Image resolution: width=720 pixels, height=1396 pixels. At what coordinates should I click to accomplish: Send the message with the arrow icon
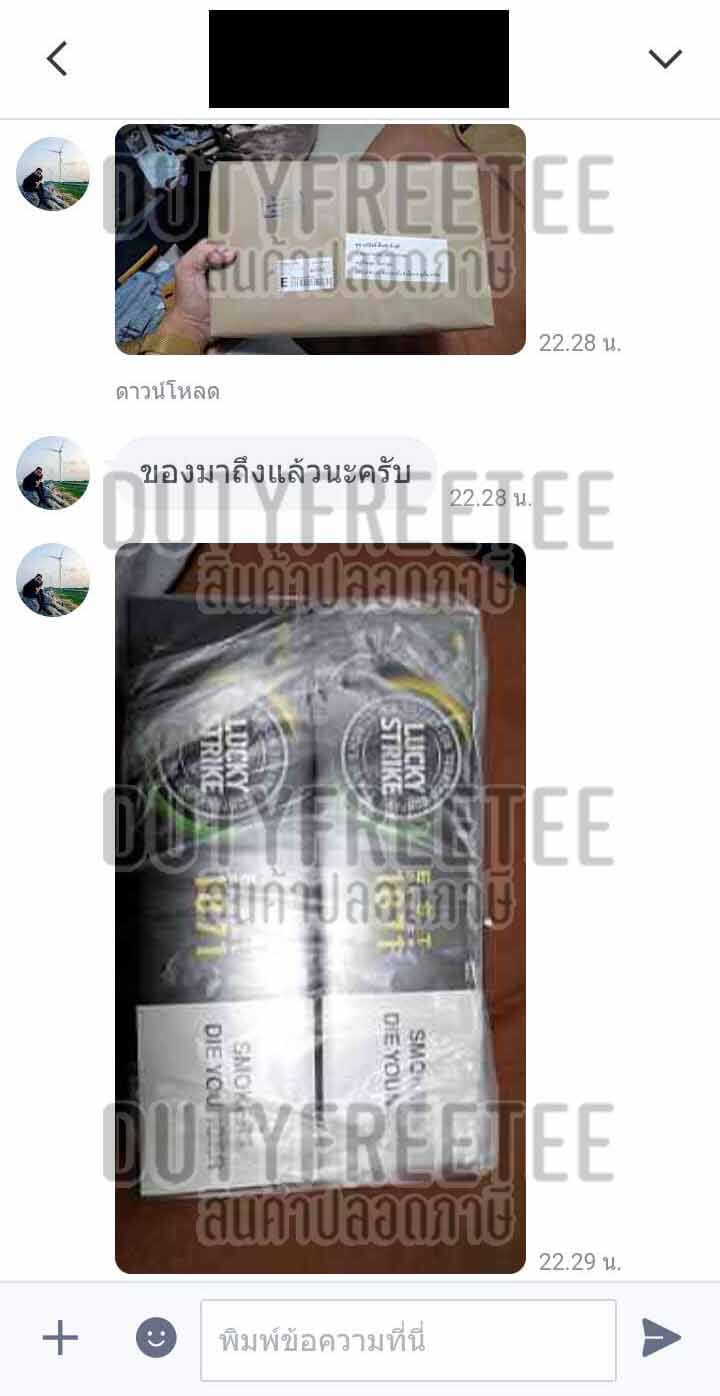point(661,1338)
